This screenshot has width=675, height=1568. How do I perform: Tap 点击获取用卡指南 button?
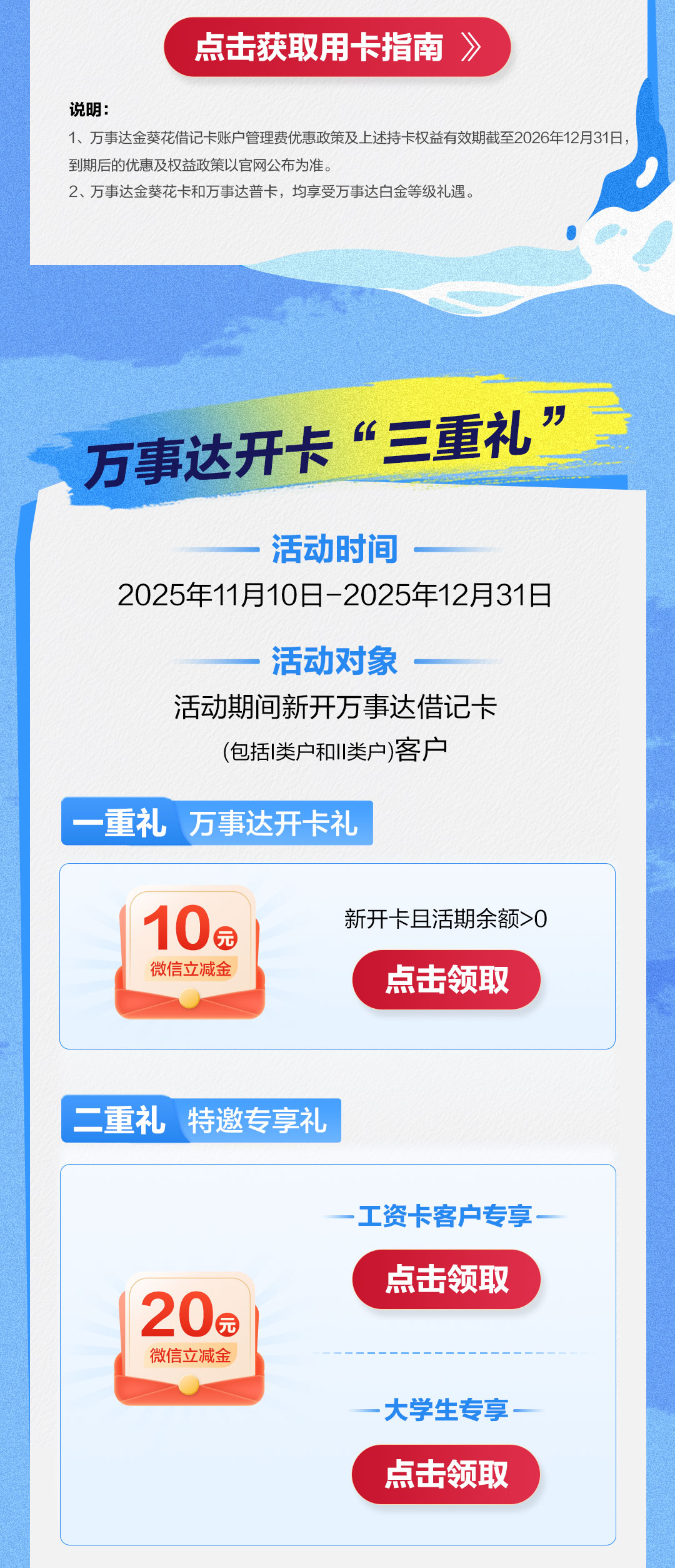point(337,48)
